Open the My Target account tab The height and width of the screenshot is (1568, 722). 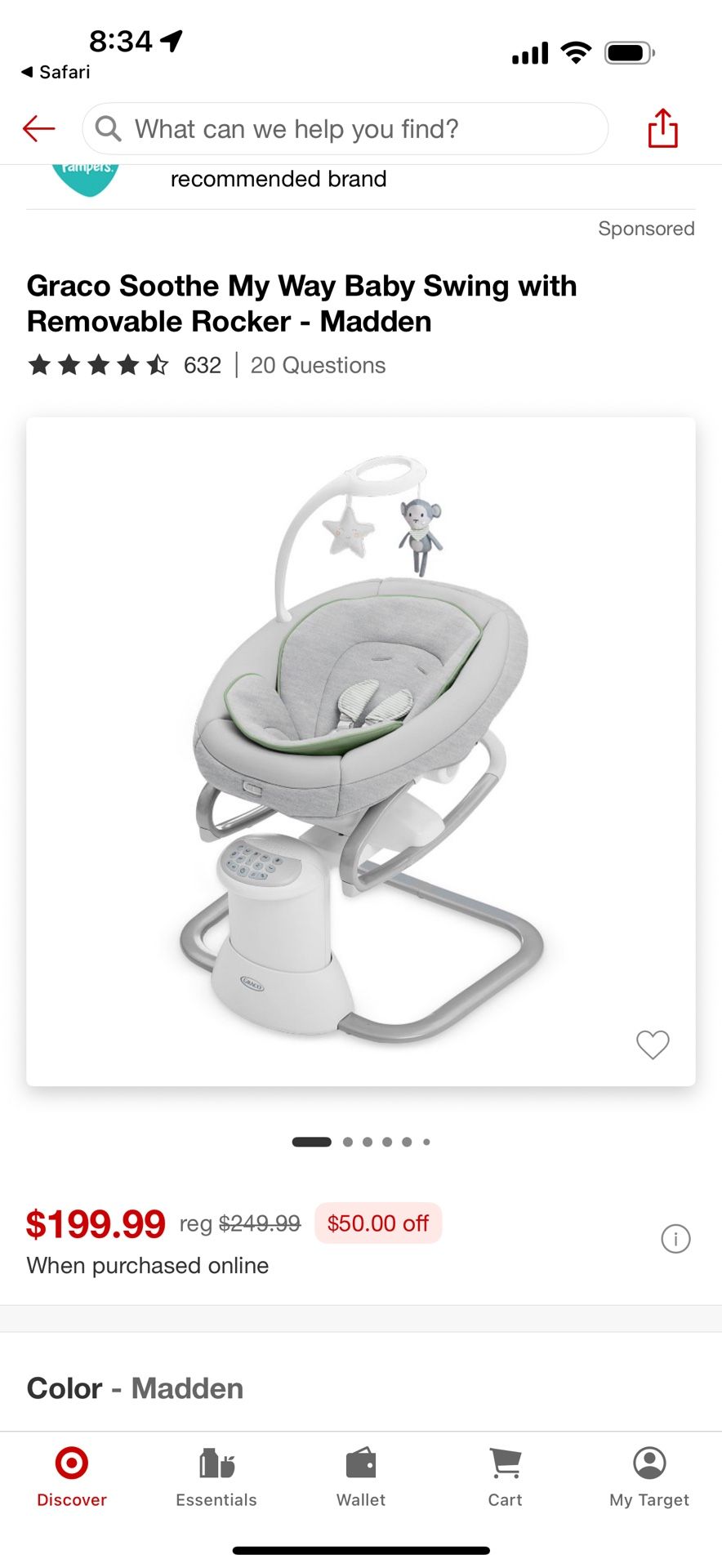click(649, 1476)
